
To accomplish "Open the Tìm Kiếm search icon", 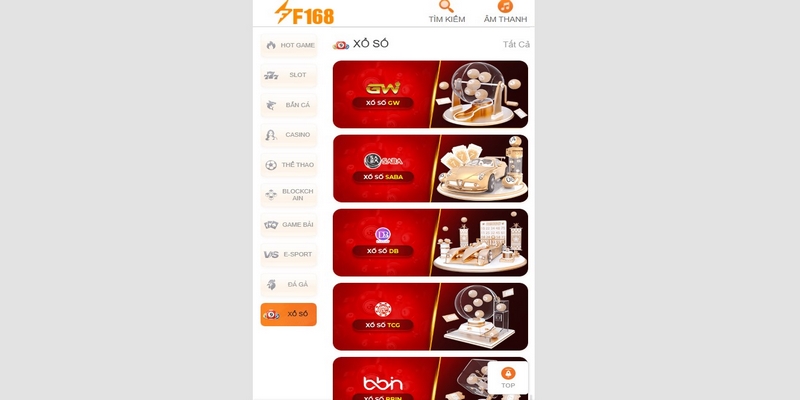I will pyautogui.click(x=446, y=8).
